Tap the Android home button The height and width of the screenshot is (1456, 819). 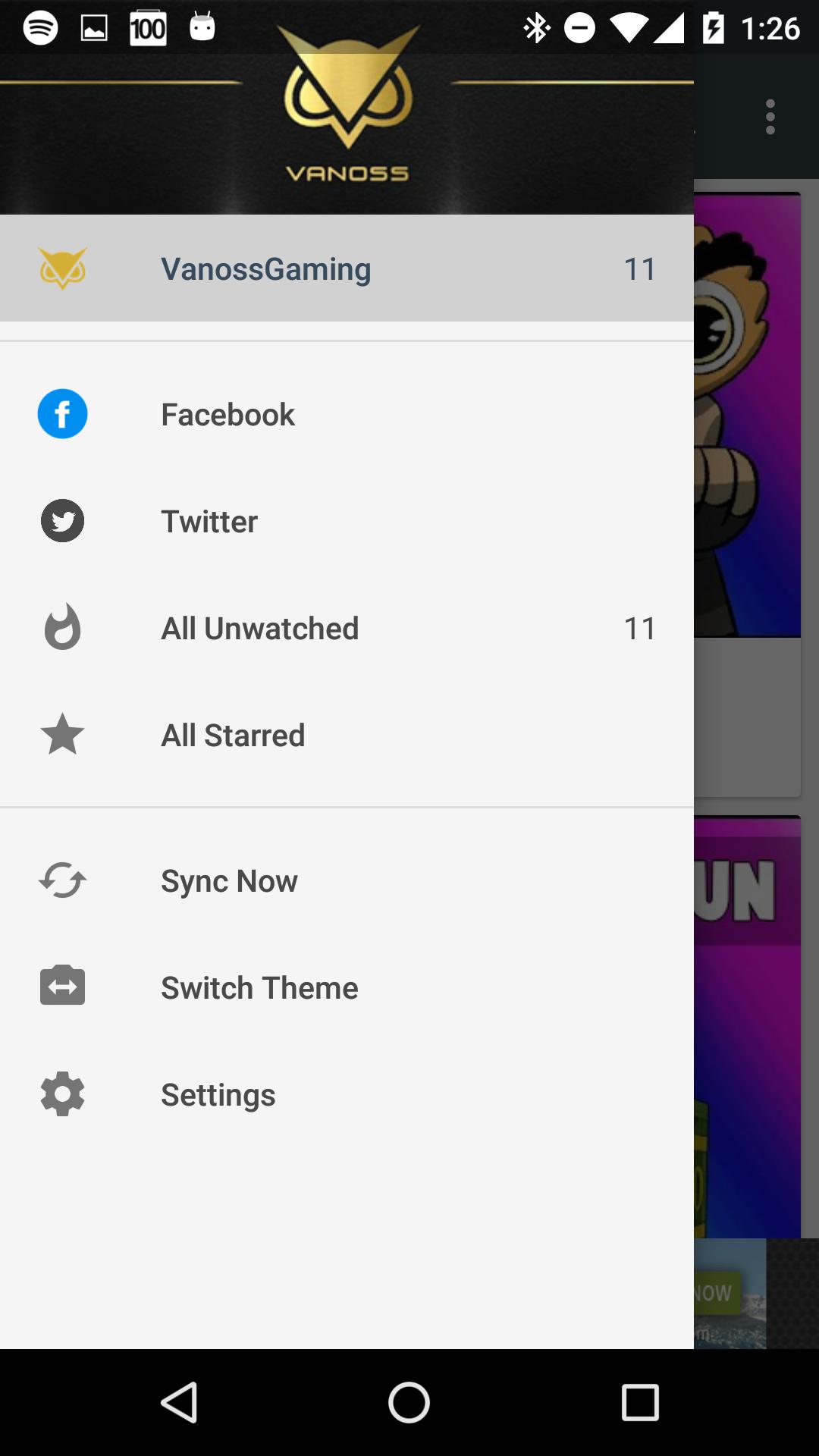coord(409,1401)
